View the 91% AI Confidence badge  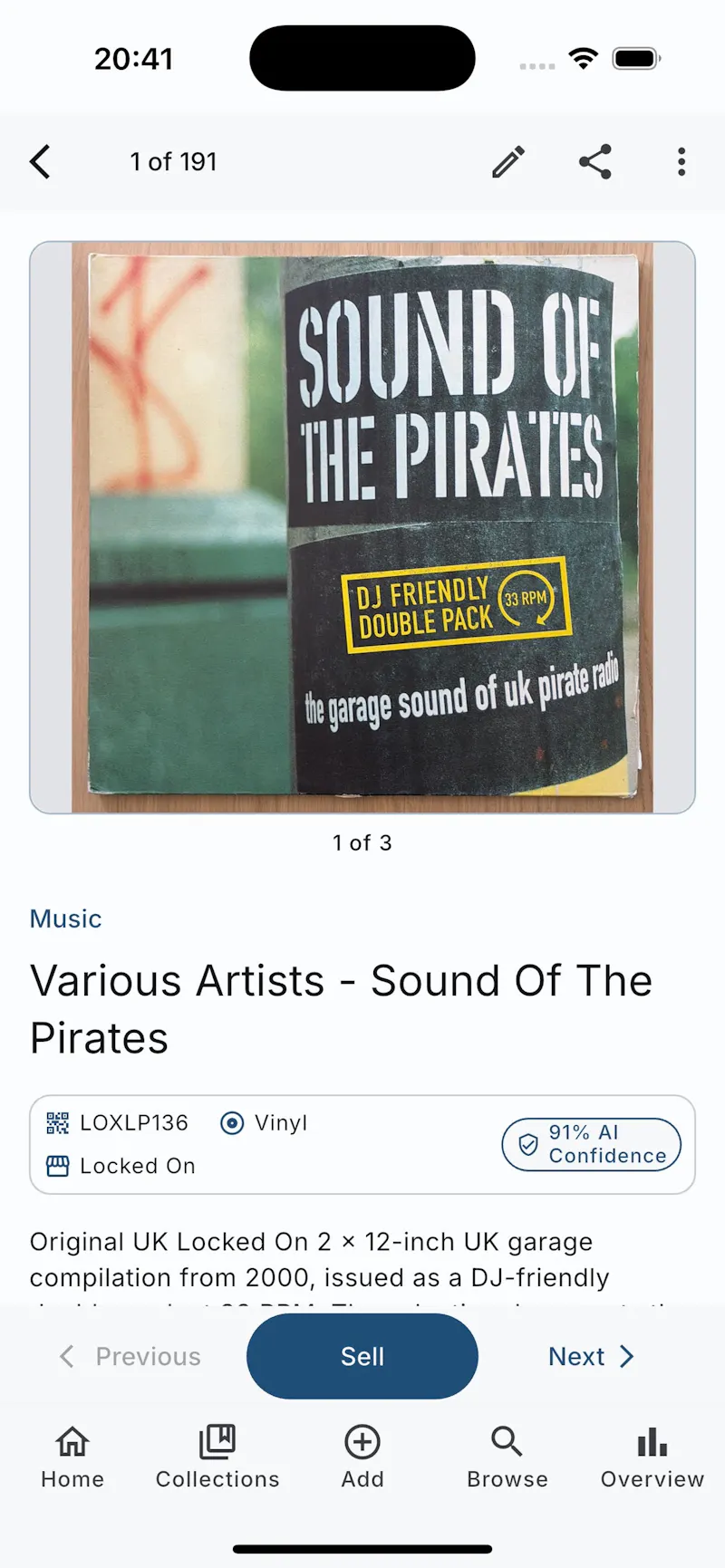[x=591, y=1144]
